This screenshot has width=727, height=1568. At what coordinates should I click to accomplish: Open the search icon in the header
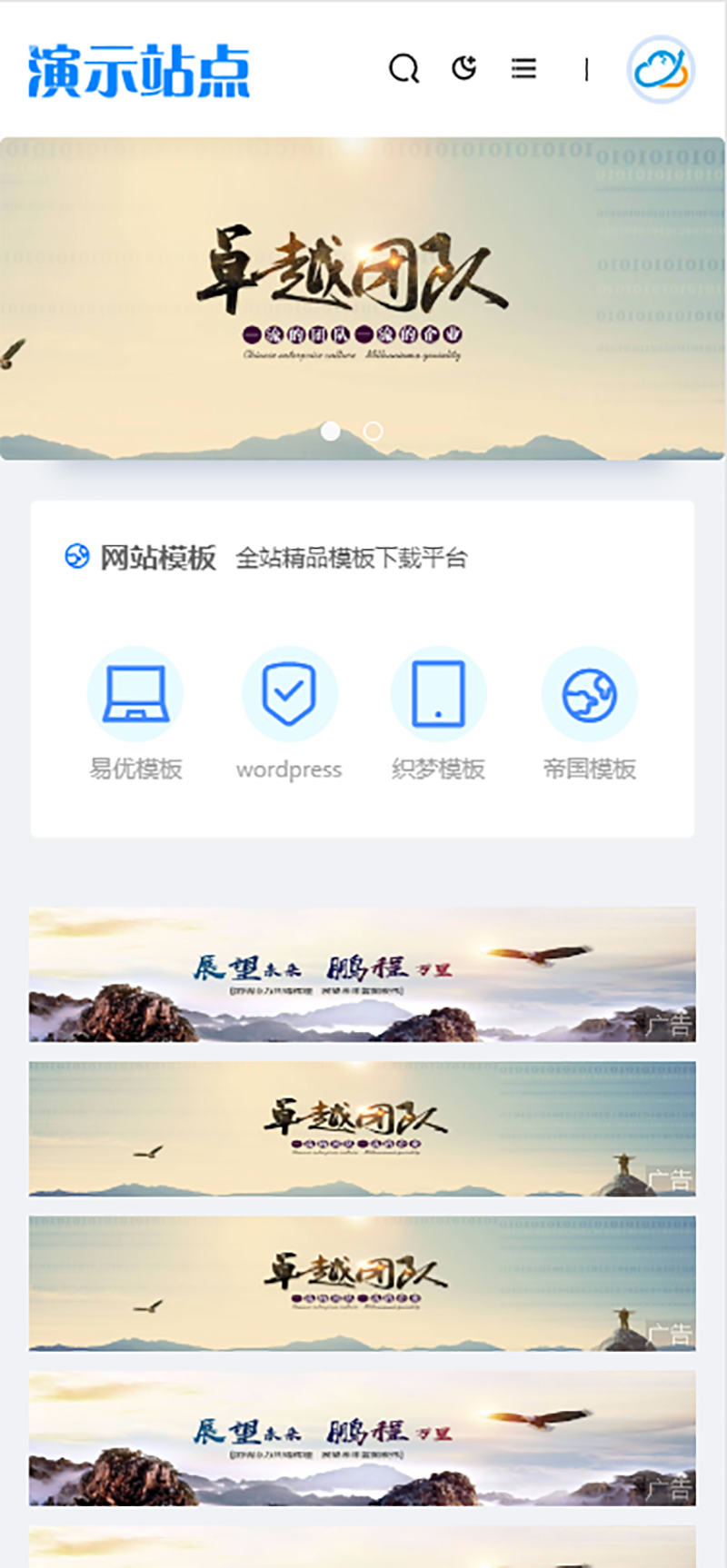click(403, 69)
